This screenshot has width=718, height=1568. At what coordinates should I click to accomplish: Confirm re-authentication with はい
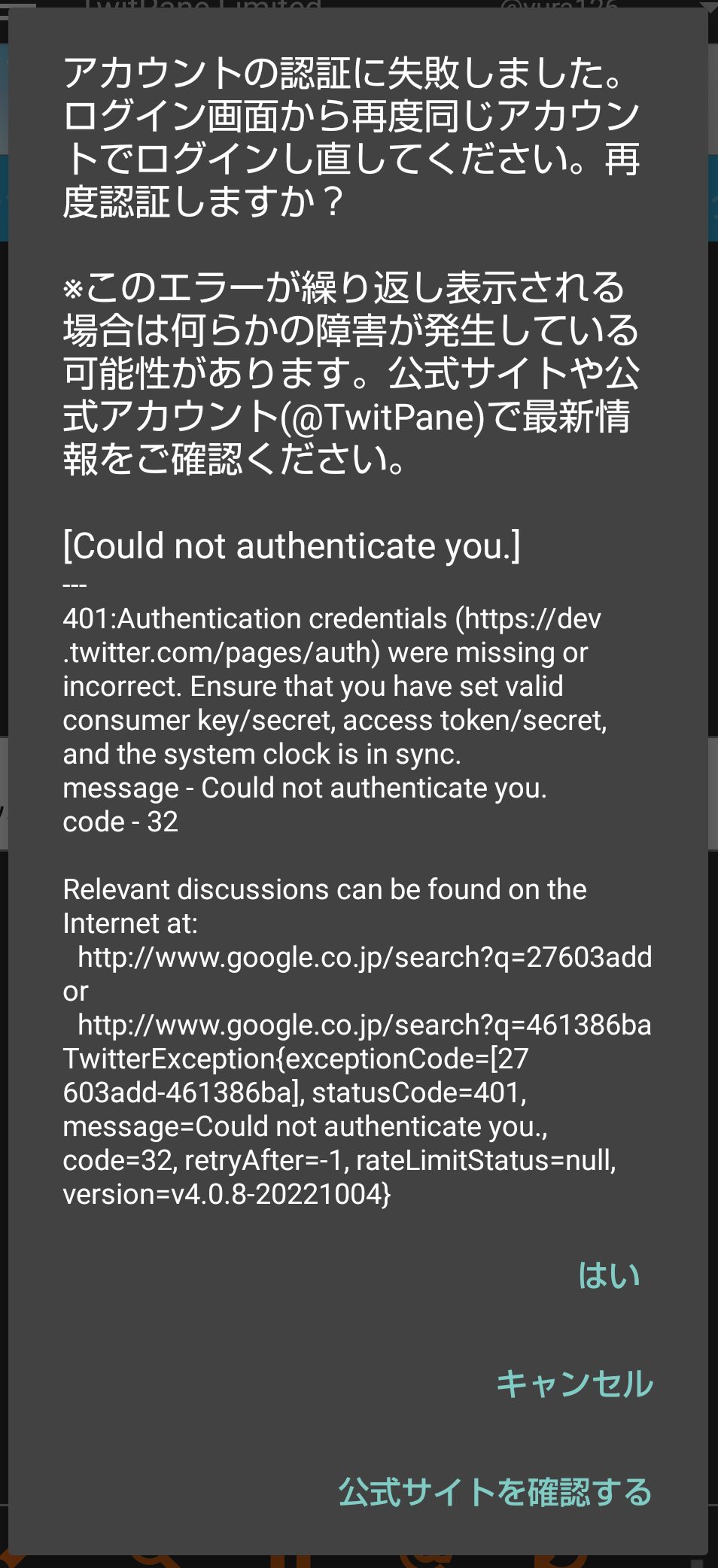coord(608,1275)
